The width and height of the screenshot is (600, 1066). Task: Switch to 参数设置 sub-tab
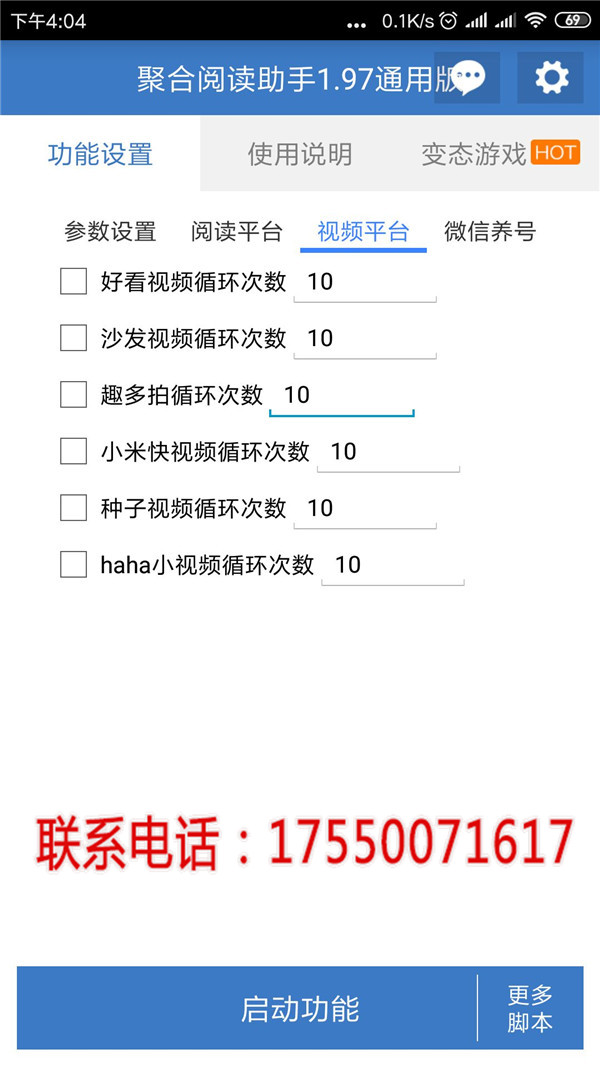(x=110, y=232)
